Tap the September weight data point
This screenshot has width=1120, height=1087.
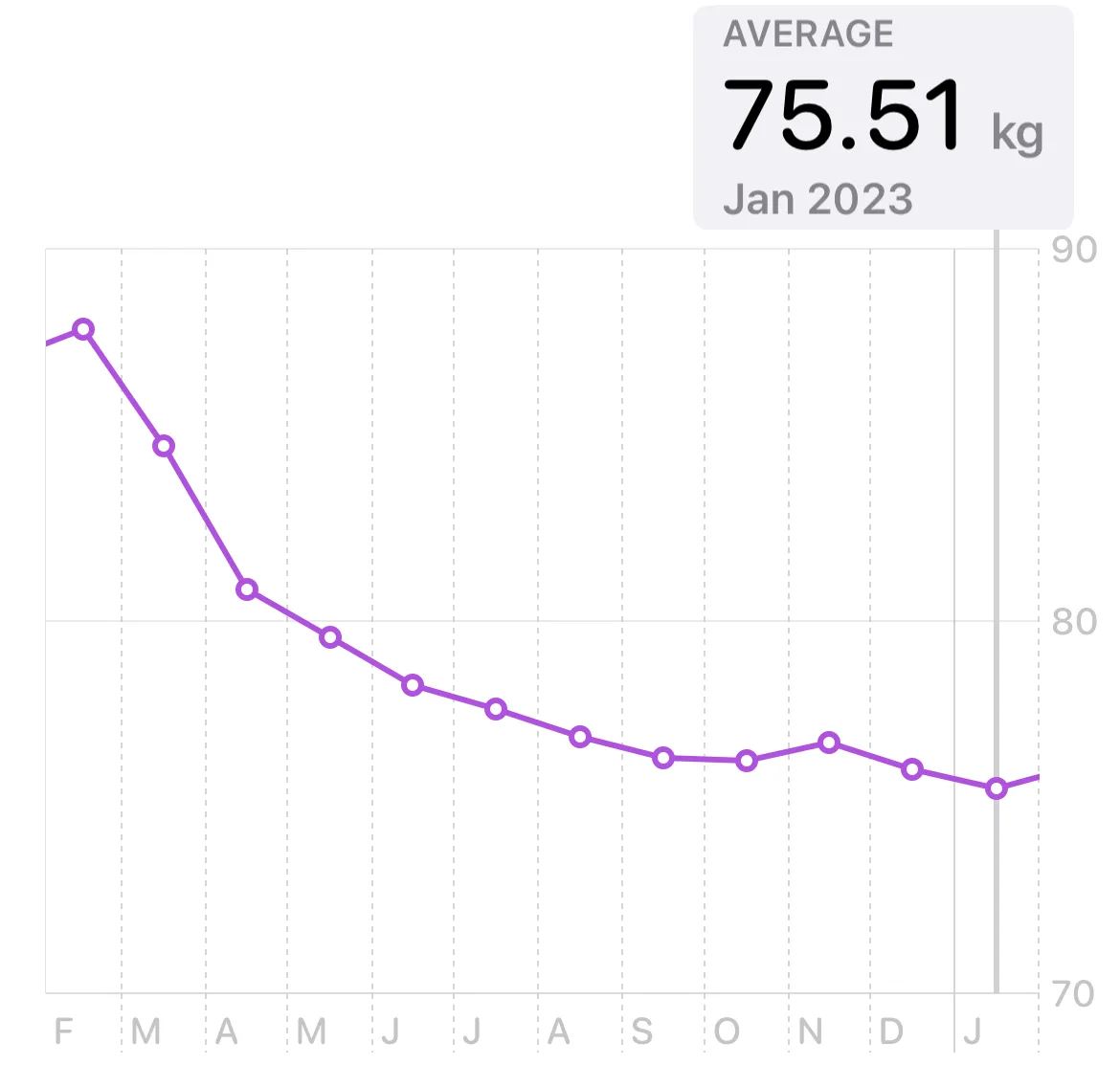click(663, 759)
